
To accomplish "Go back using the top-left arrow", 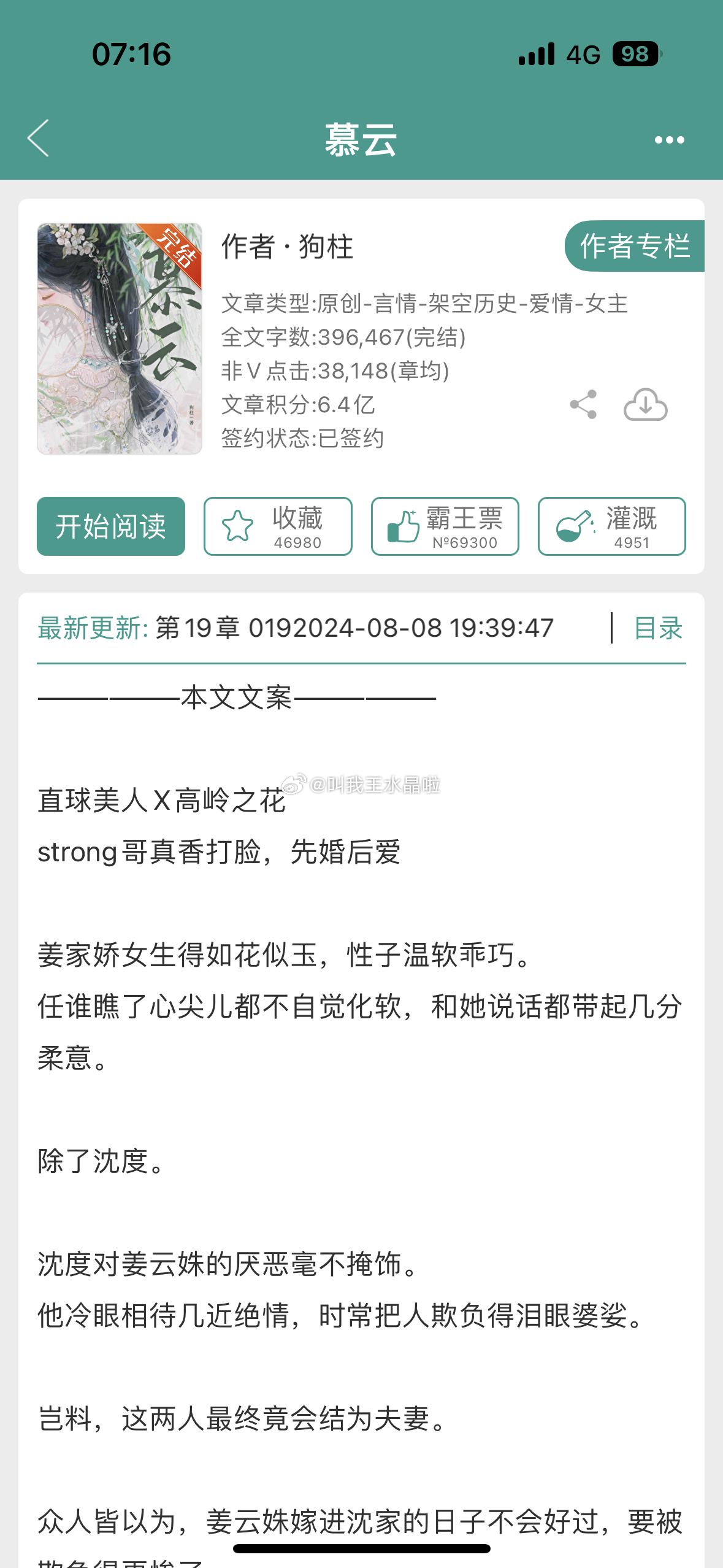I will (39, 139).
